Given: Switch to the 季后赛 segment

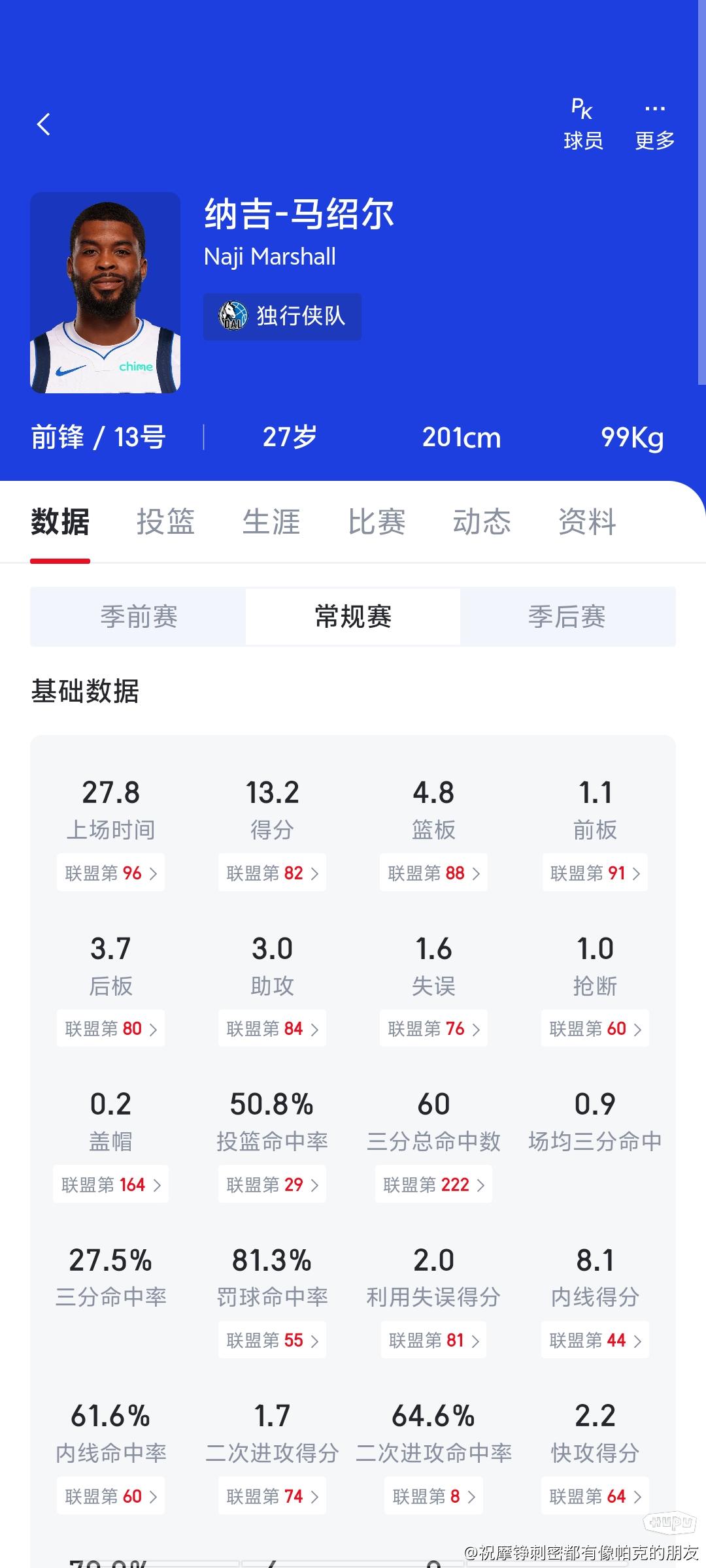Looking at the screenshot, I should [x=567, y=617].
